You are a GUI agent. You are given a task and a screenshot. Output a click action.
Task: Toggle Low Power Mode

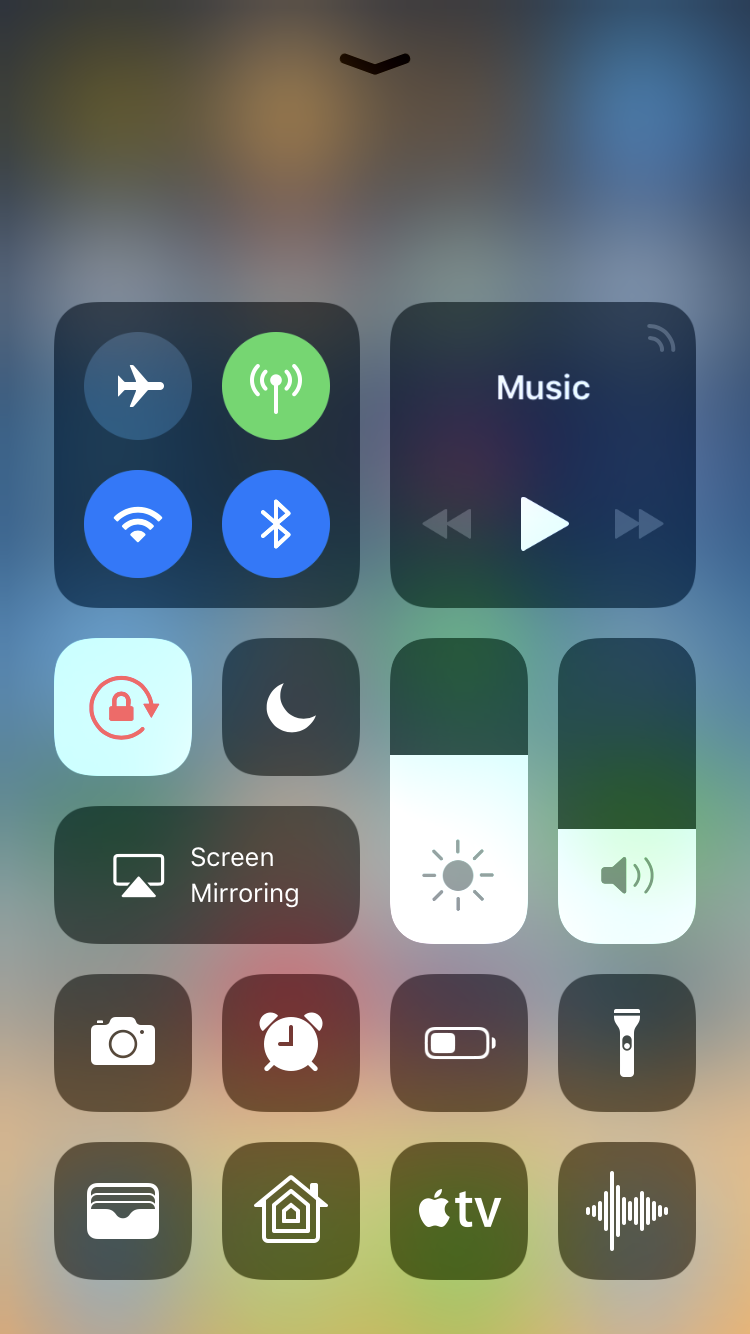[459, 1043]
